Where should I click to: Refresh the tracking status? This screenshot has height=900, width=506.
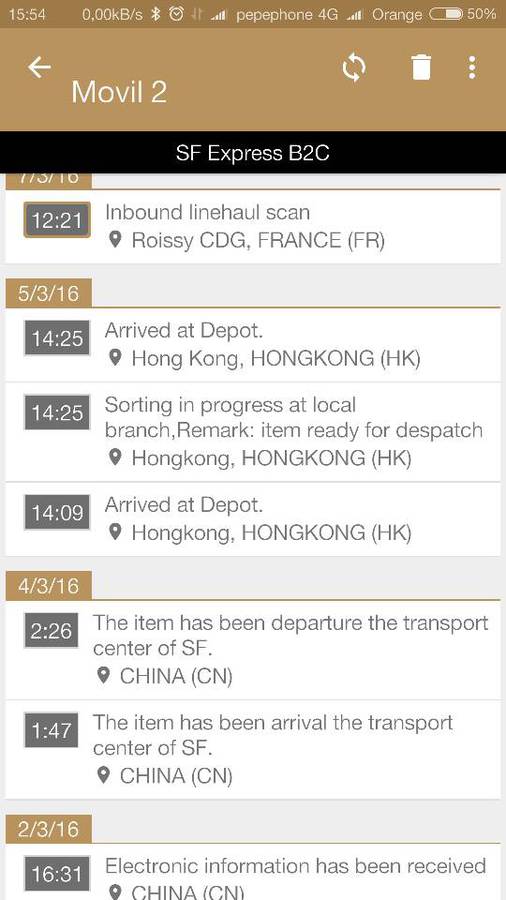tap(353, 68)
